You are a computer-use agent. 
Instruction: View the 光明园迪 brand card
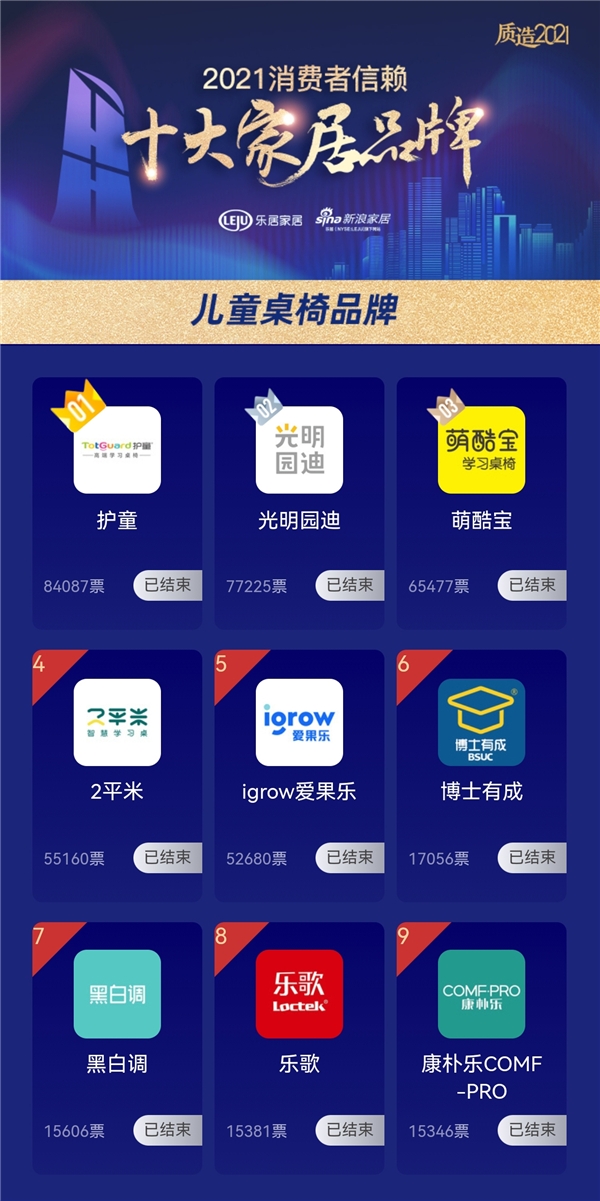coord(299,450)
